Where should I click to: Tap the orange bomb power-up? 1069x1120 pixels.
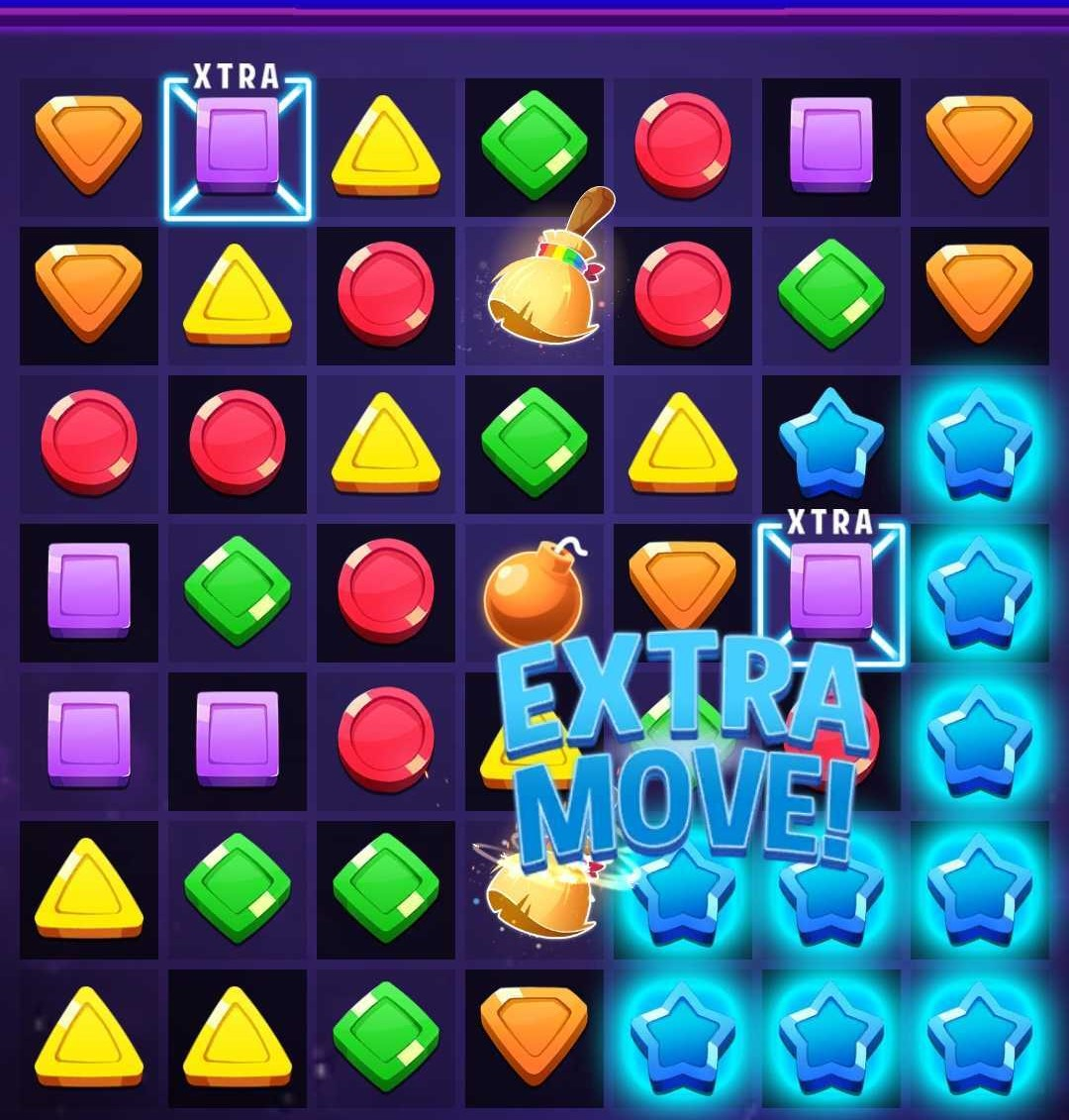[x=532, y=593]
